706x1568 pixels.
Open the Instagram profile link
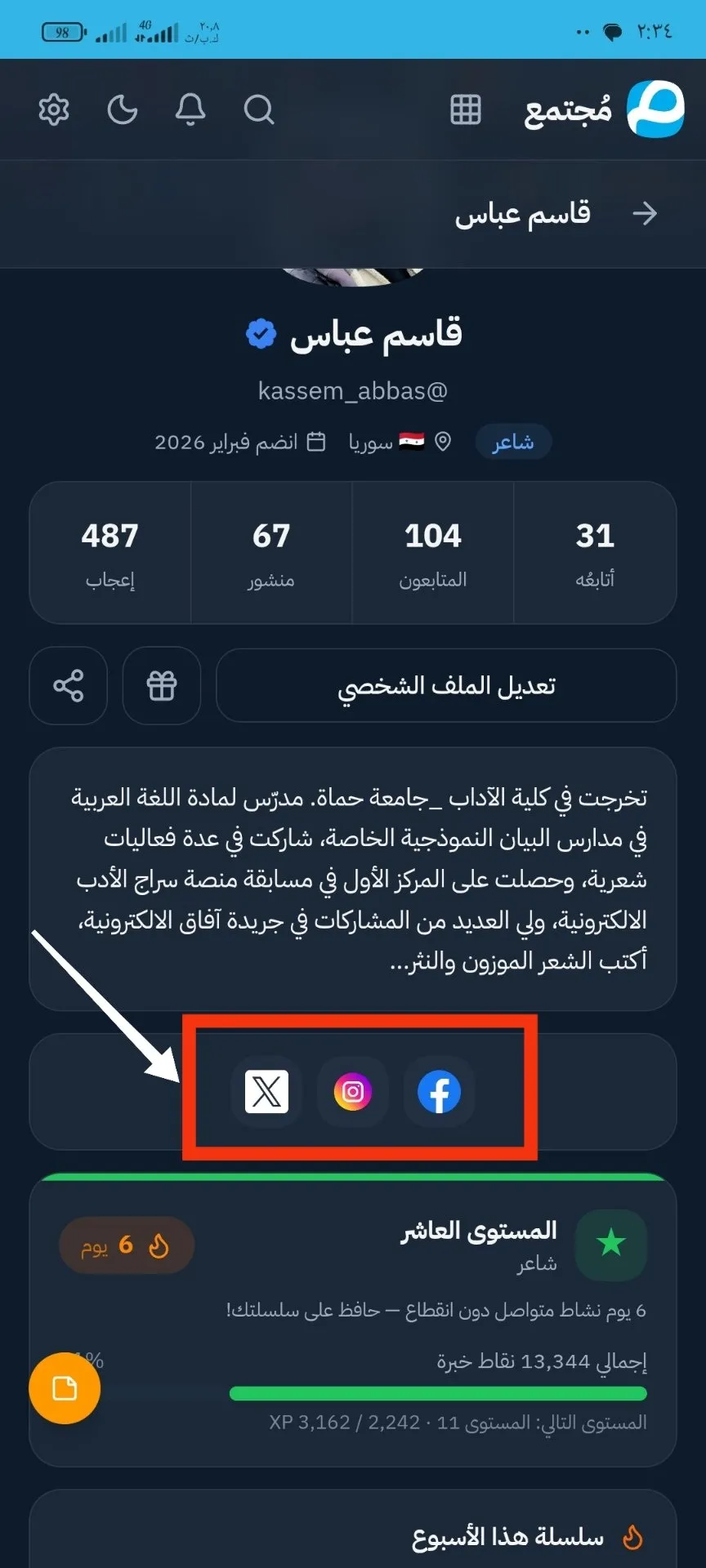[353, 1092]
